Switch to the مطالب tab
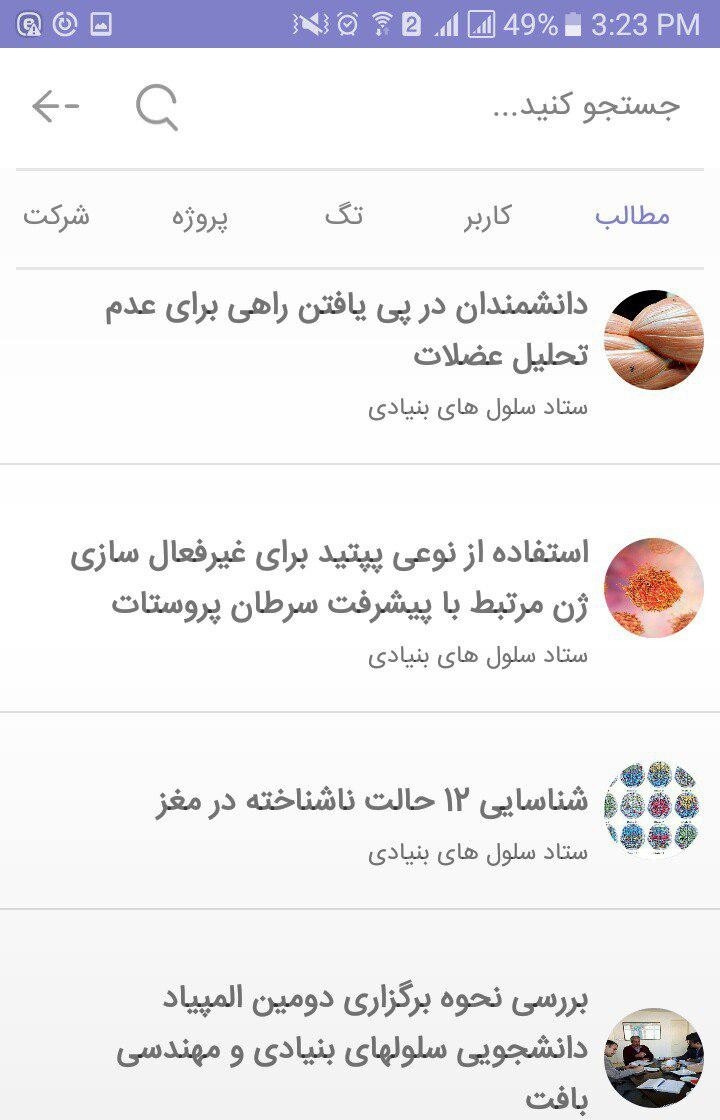This screenshot has width=720, height=1120. pyautogui.click(x=632, y=216)
